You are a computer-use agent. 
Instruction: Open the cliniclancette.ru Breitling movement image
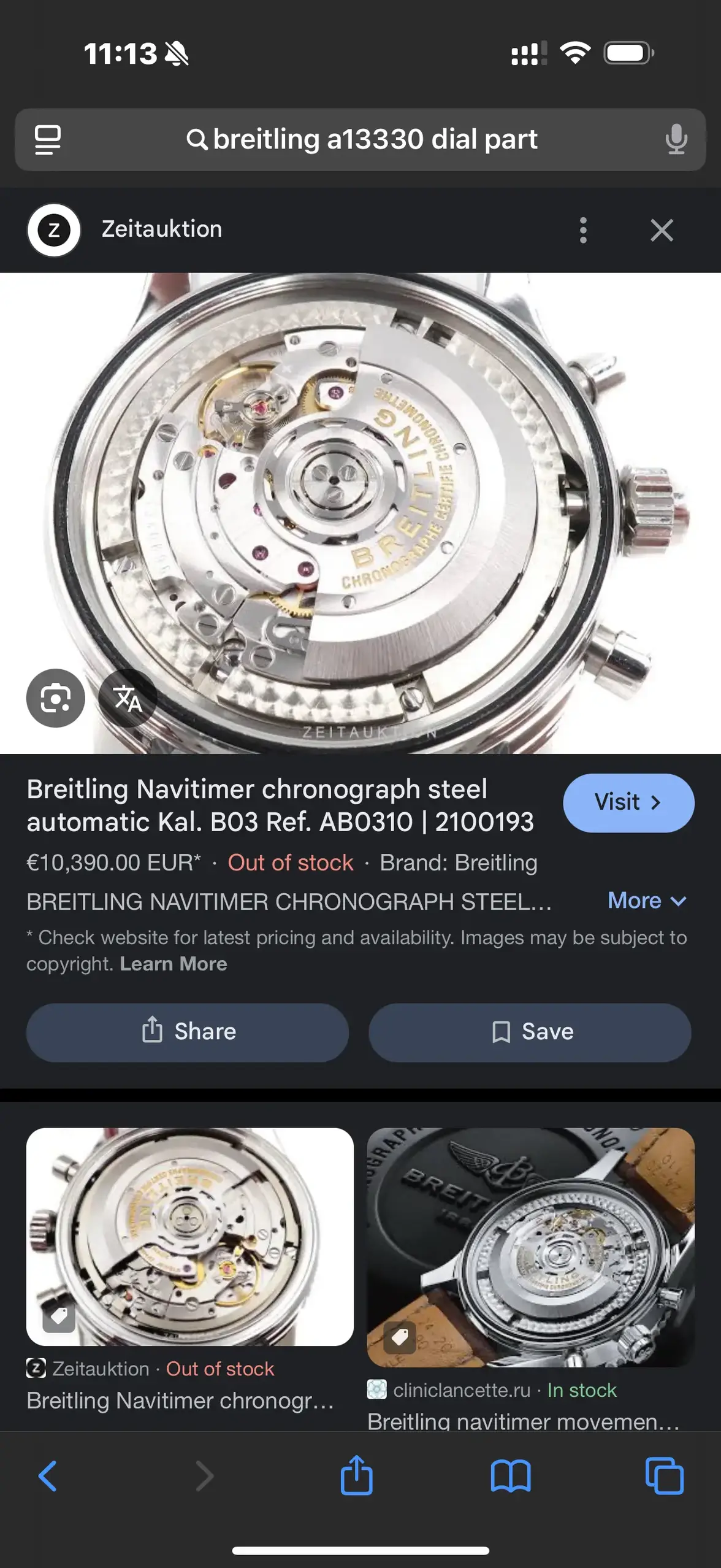tap(530, 1248)
